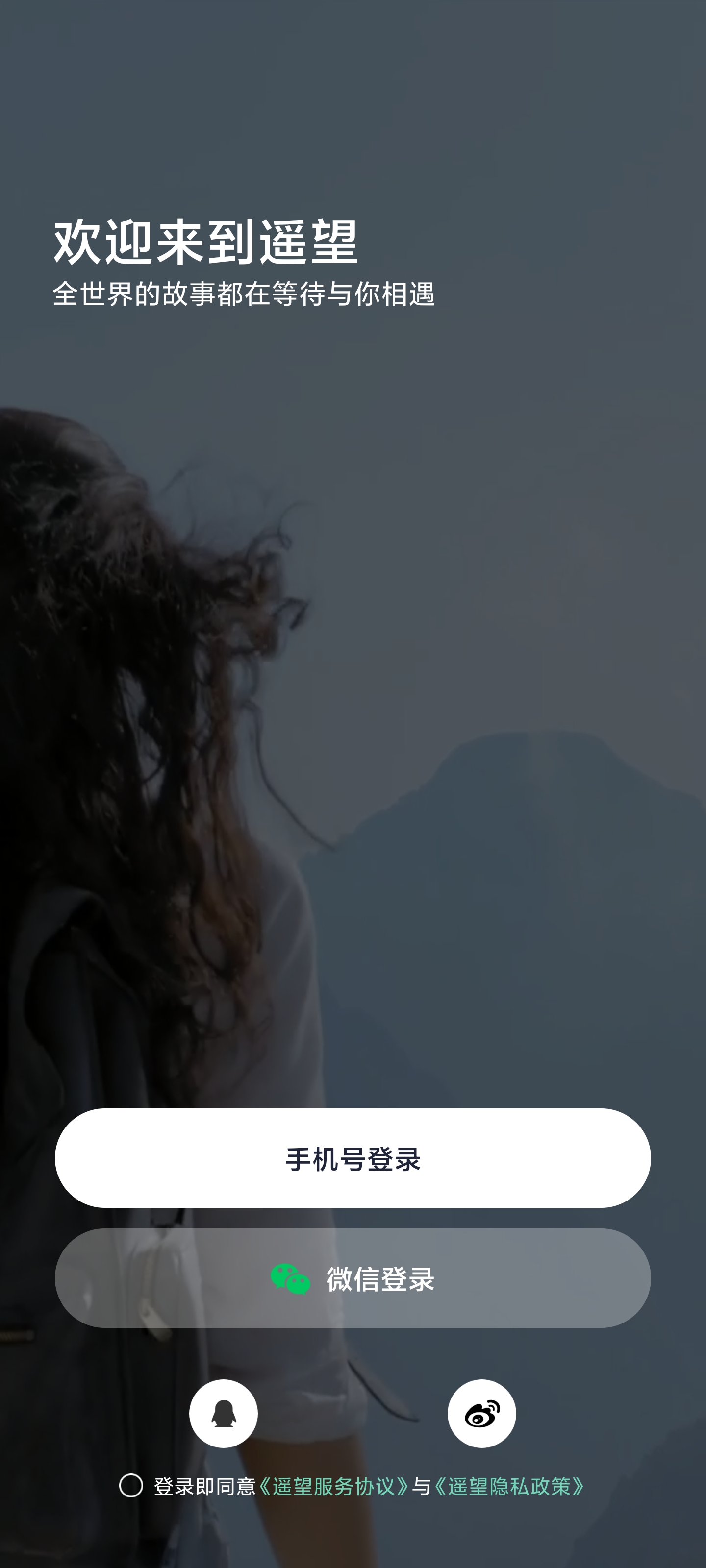706x1568 pixels.
Task: Log in with the QQ penguin icon
Action: pyautogui.click(x=223, y=1413)
